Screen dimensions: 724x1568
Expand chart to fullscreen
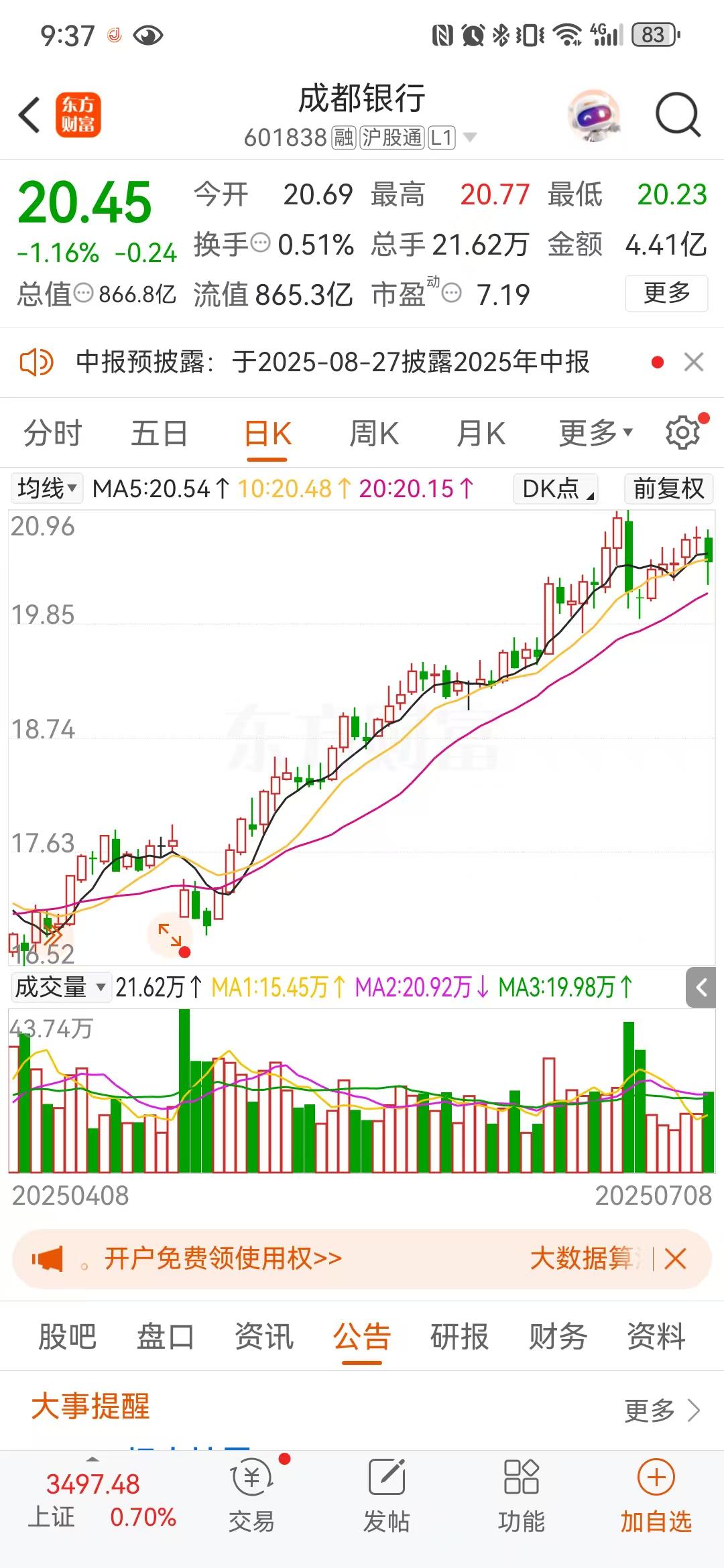coord(170,934)
